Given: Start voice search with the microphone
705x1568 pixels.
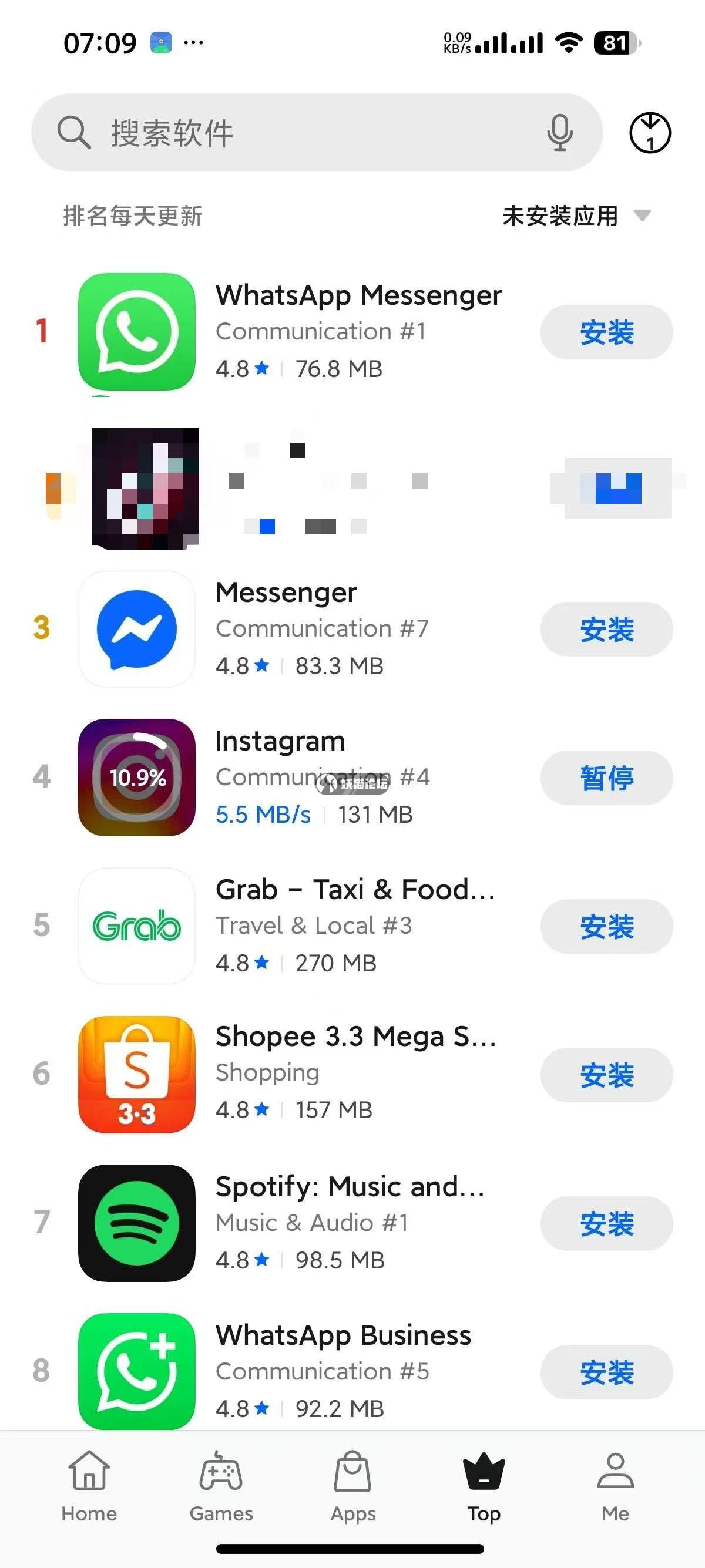Looking at the screenshot, I should tap(559, 133).
